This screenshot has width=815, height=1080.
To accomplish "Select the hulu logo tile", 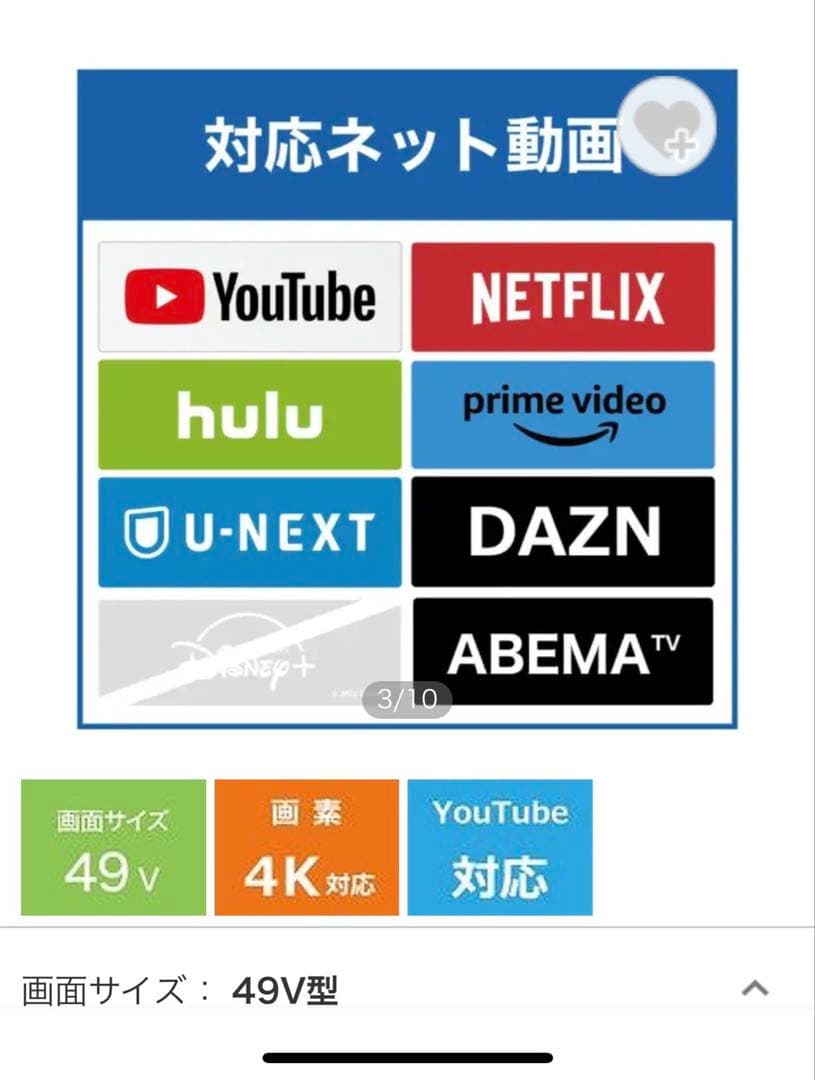I will [249, 413].
